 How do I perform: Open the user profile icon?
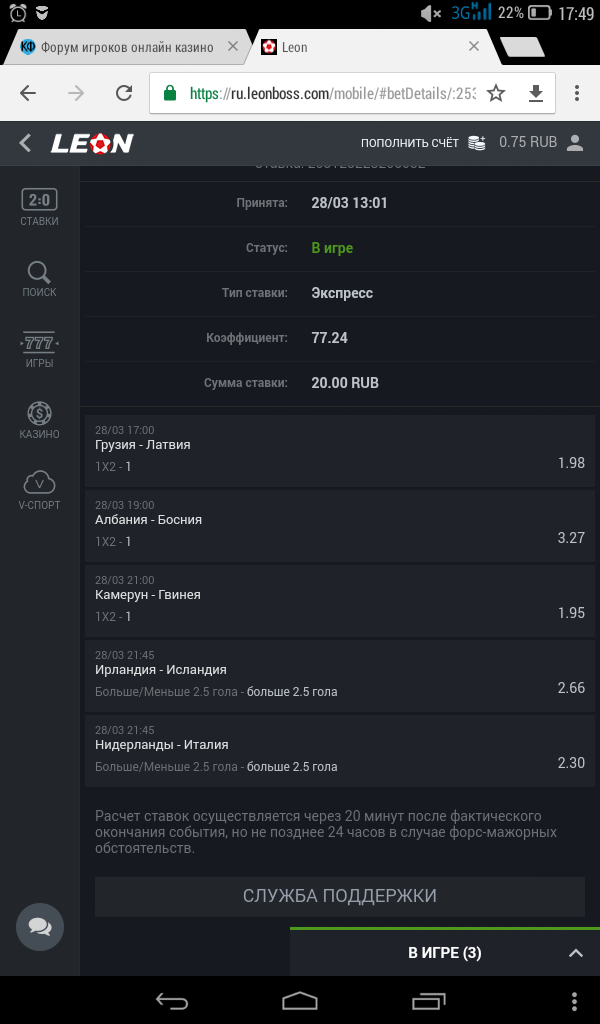[x=575, y=143]
